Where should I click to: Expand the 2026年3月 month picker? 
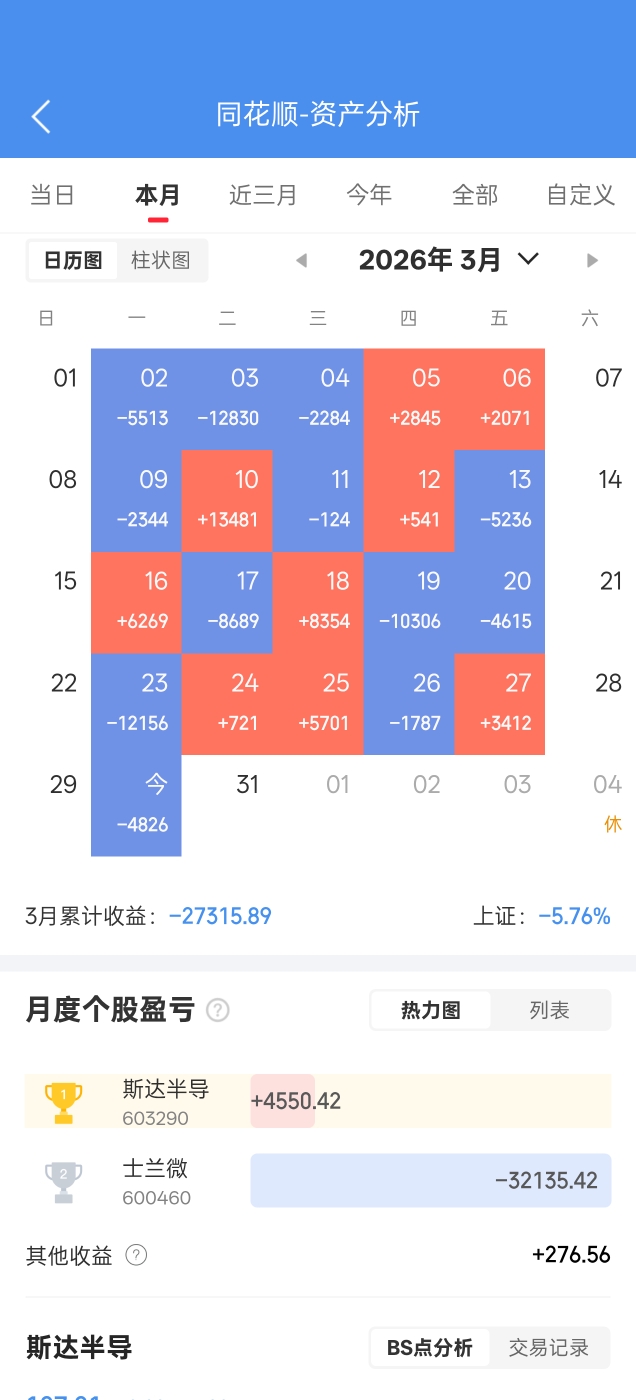528,260
